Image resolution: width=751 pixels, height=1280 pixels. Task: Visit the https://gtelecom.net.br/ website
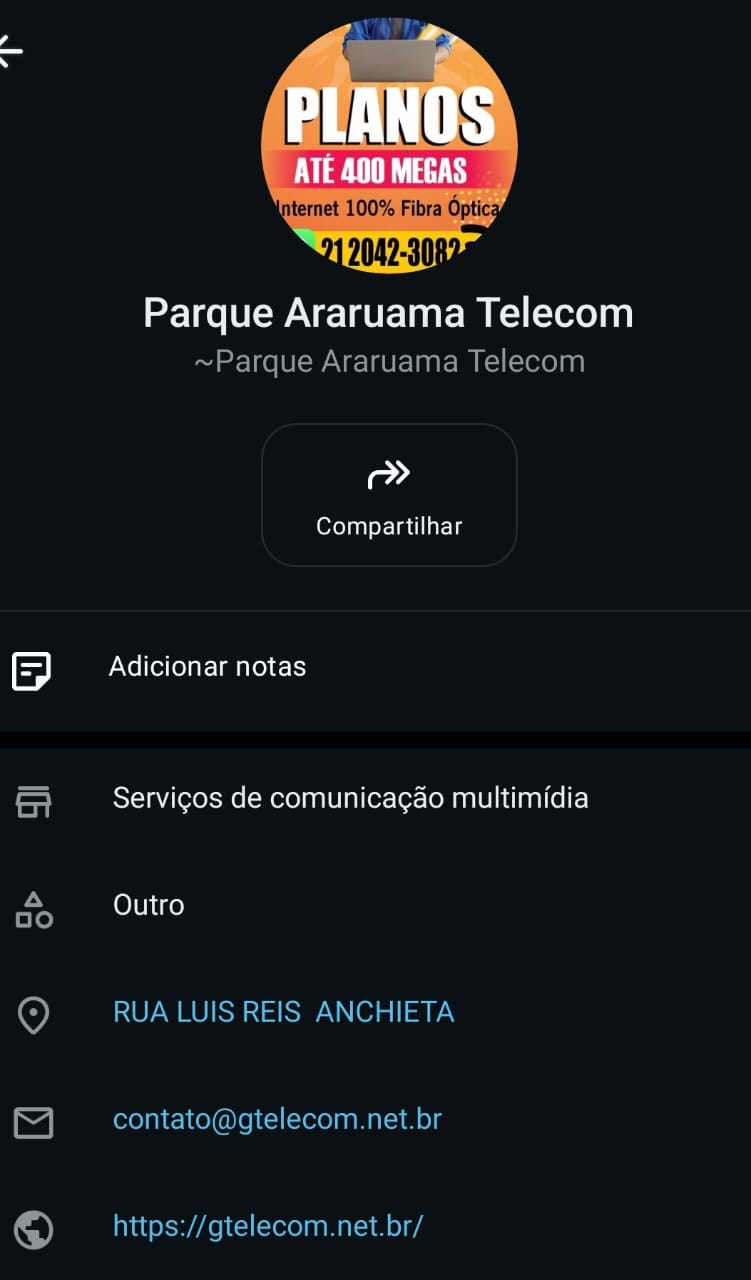click(268, 1226)
